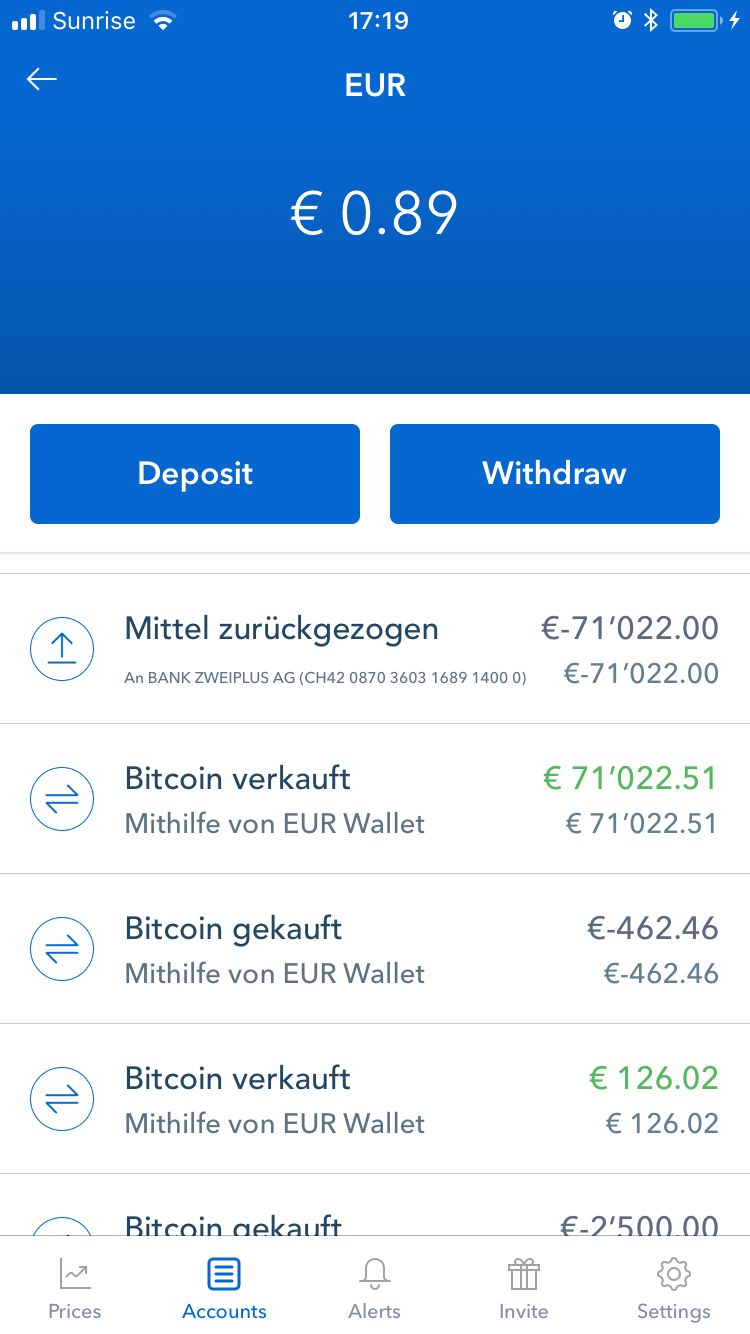
Task: Go back using the arrow icon
Action: tap(42, 80)
